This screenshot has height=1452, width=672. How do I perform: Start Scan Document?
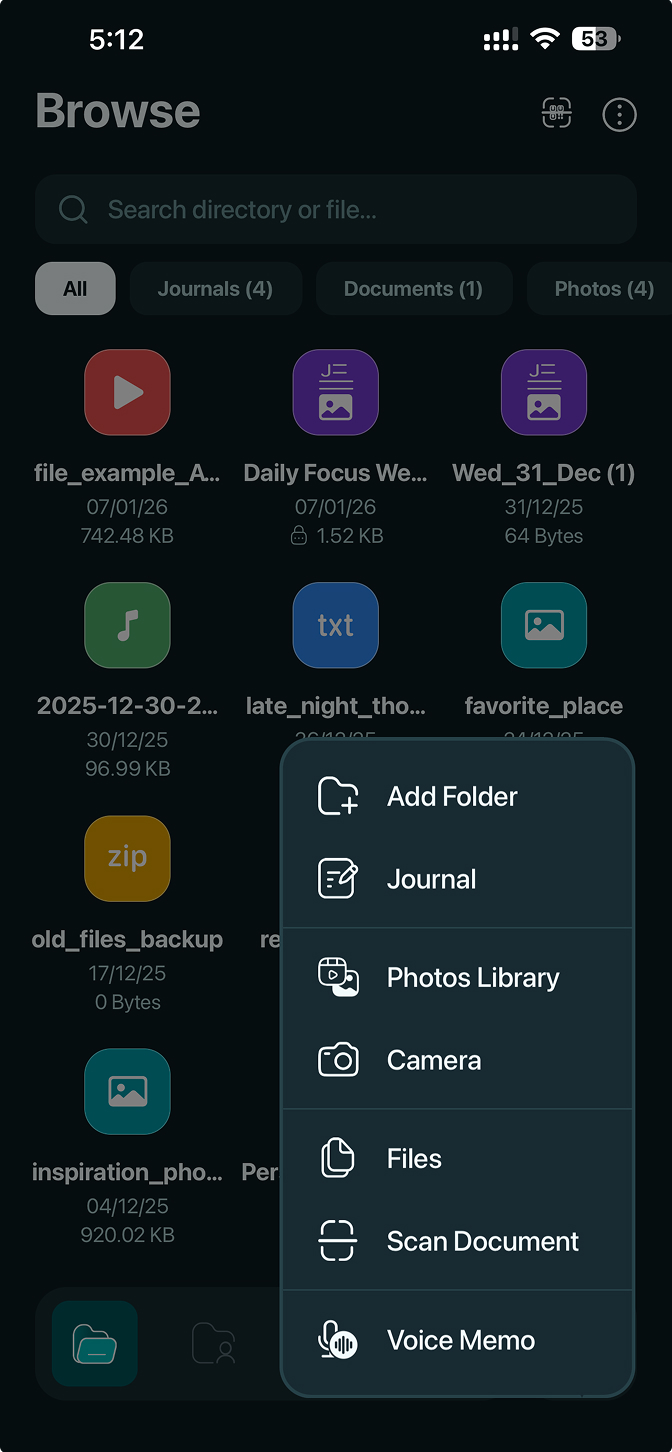coord(482,1242)
